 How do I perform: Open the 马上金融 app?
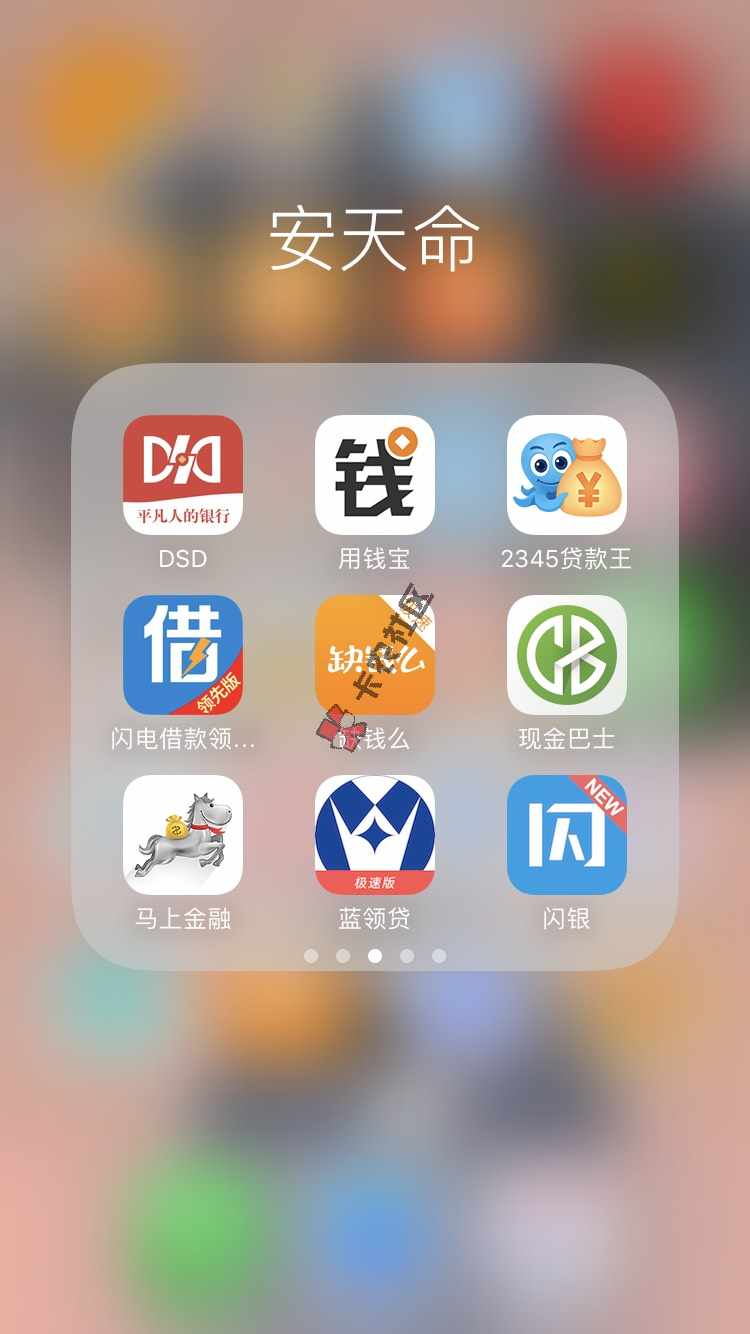click(x=183, y=835)
